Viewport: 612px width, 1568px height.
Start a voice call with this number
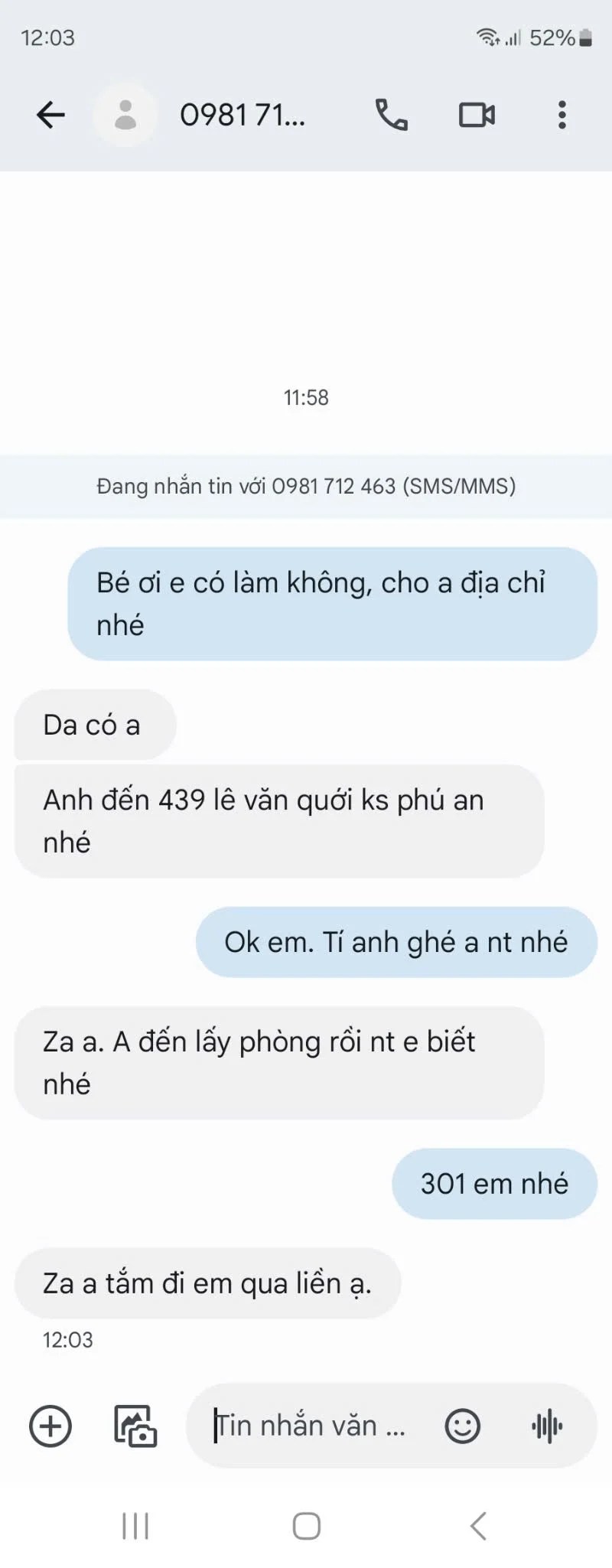coord(391,115)
